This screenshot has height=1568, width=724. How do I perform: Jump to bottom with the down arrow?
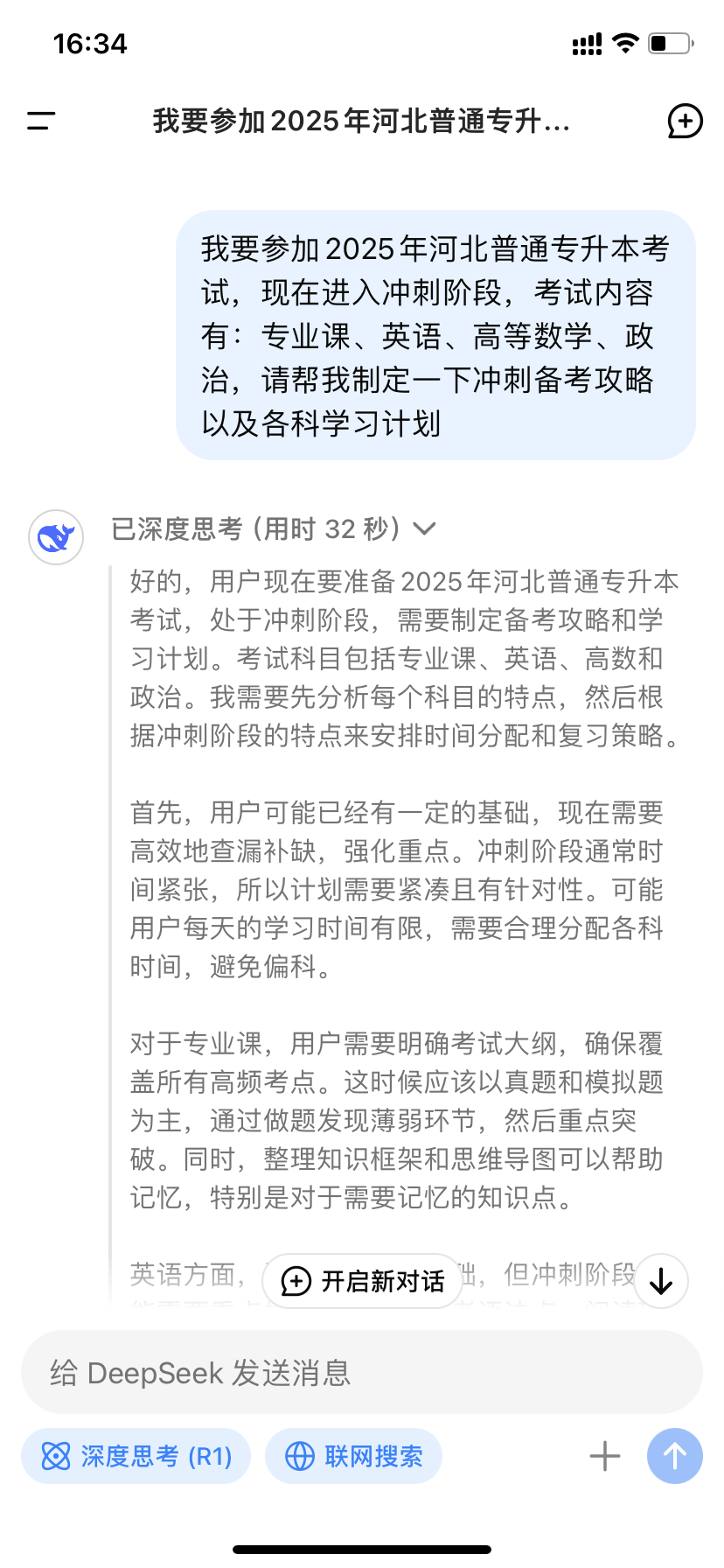(661, 1281)
